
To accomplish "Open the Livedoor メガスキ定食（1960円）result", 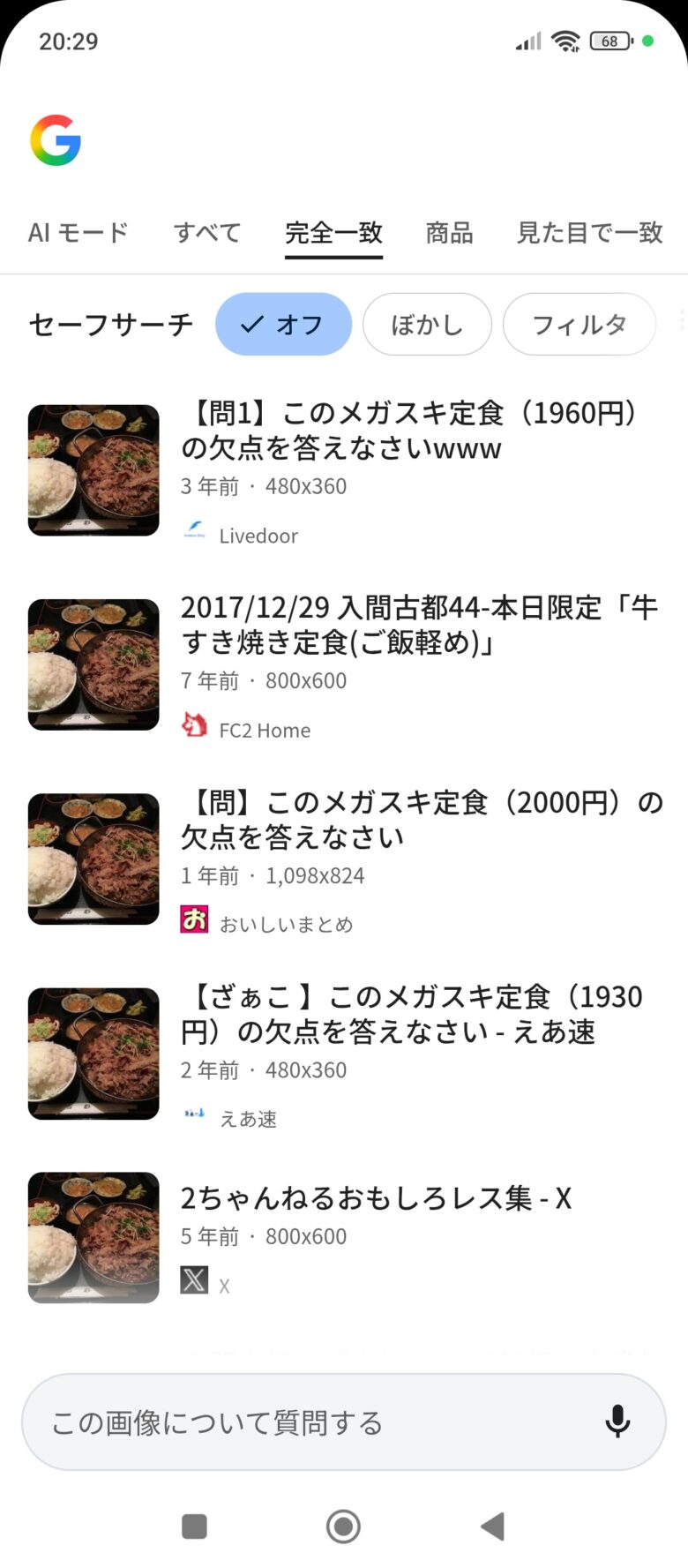I will click(408, 431).
